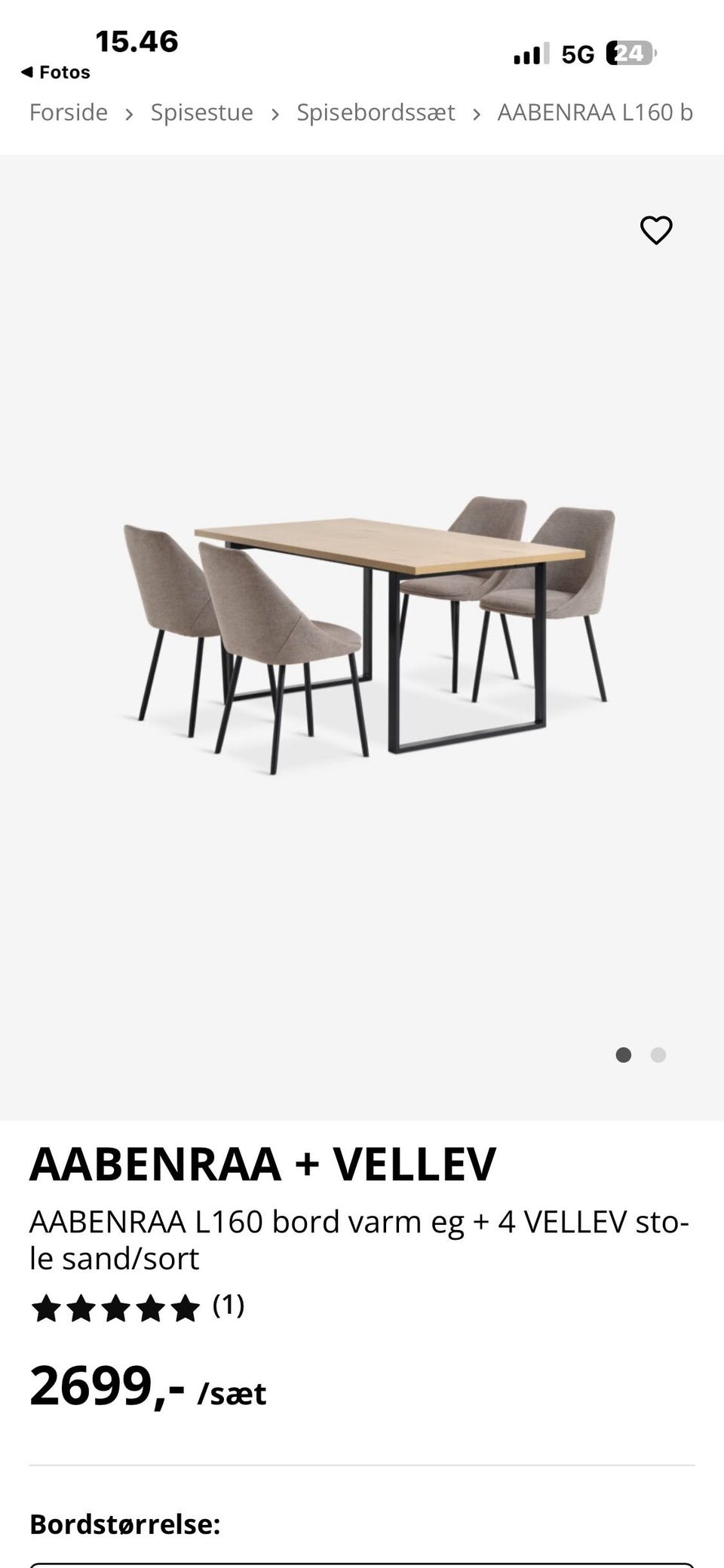The height and width of the screenshot is (1568, 724).
Task: Open the (1) review count
Action: coord(228,1305)
